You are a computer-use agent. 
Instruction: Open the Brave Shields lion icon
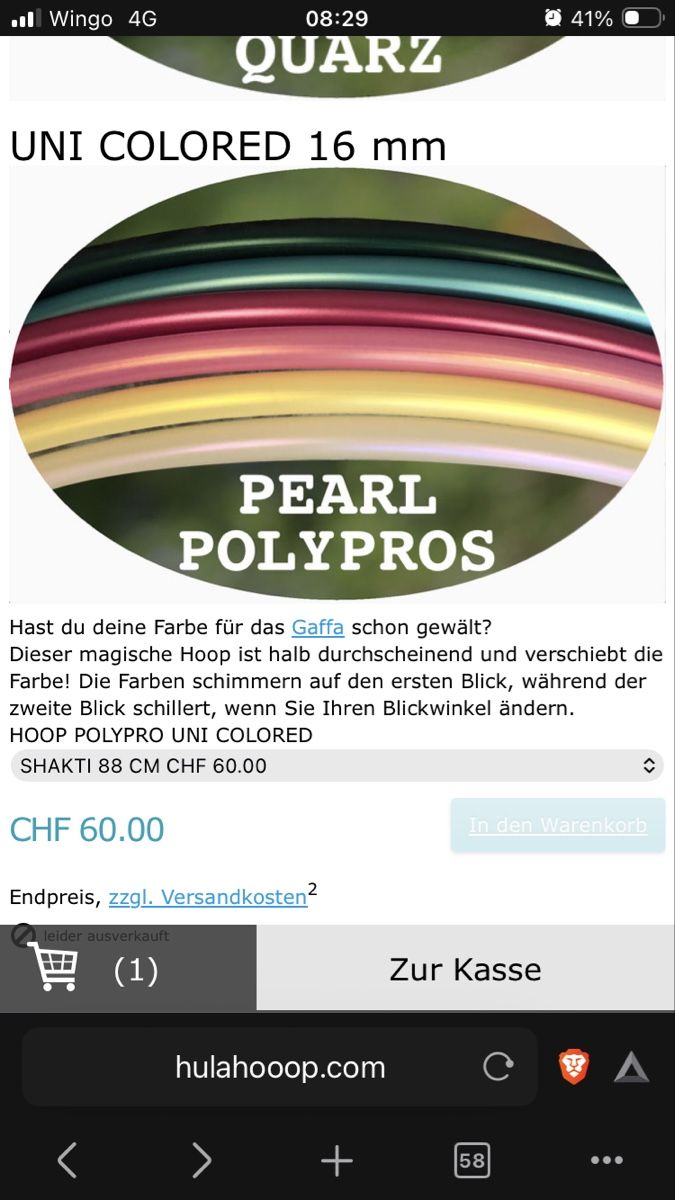coord(574,1067)
